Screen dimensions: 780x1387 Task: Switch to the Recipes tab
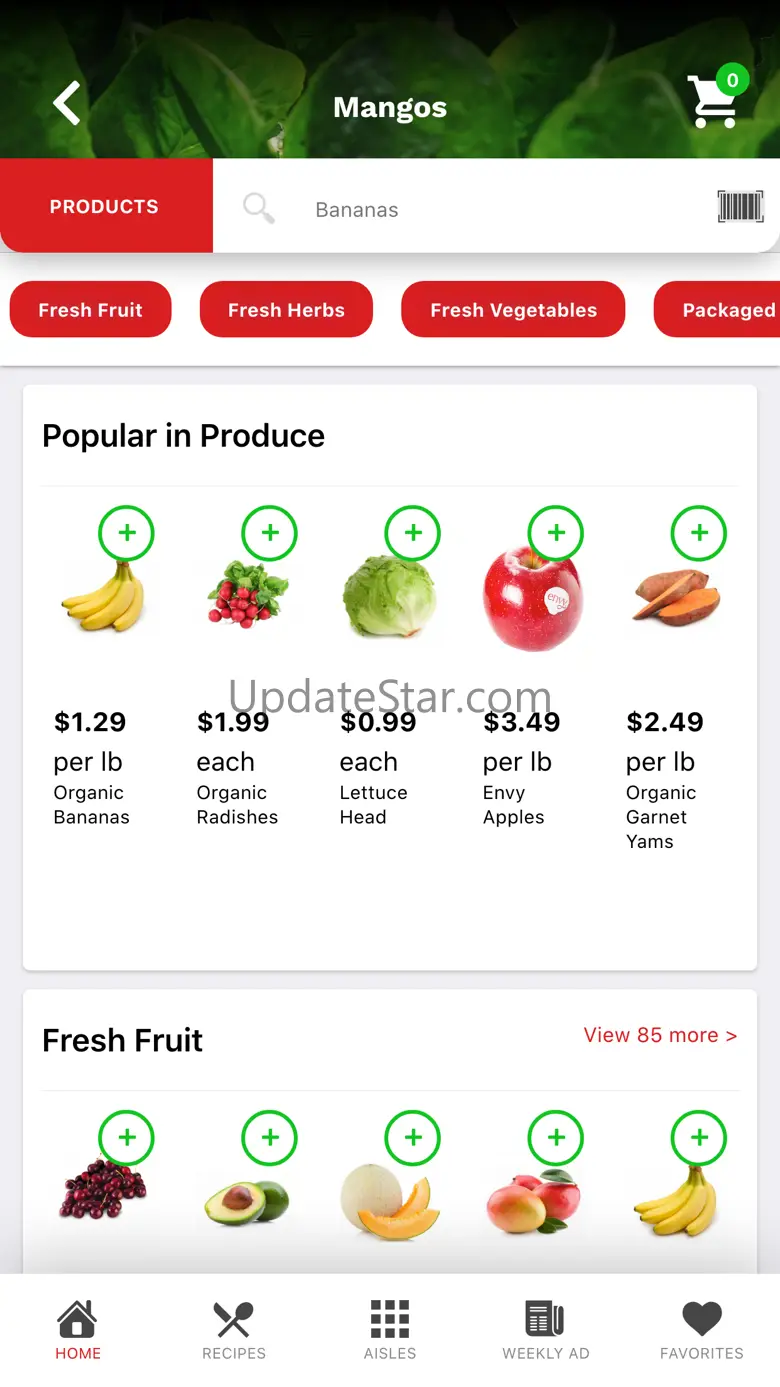tap(234, 1330)
